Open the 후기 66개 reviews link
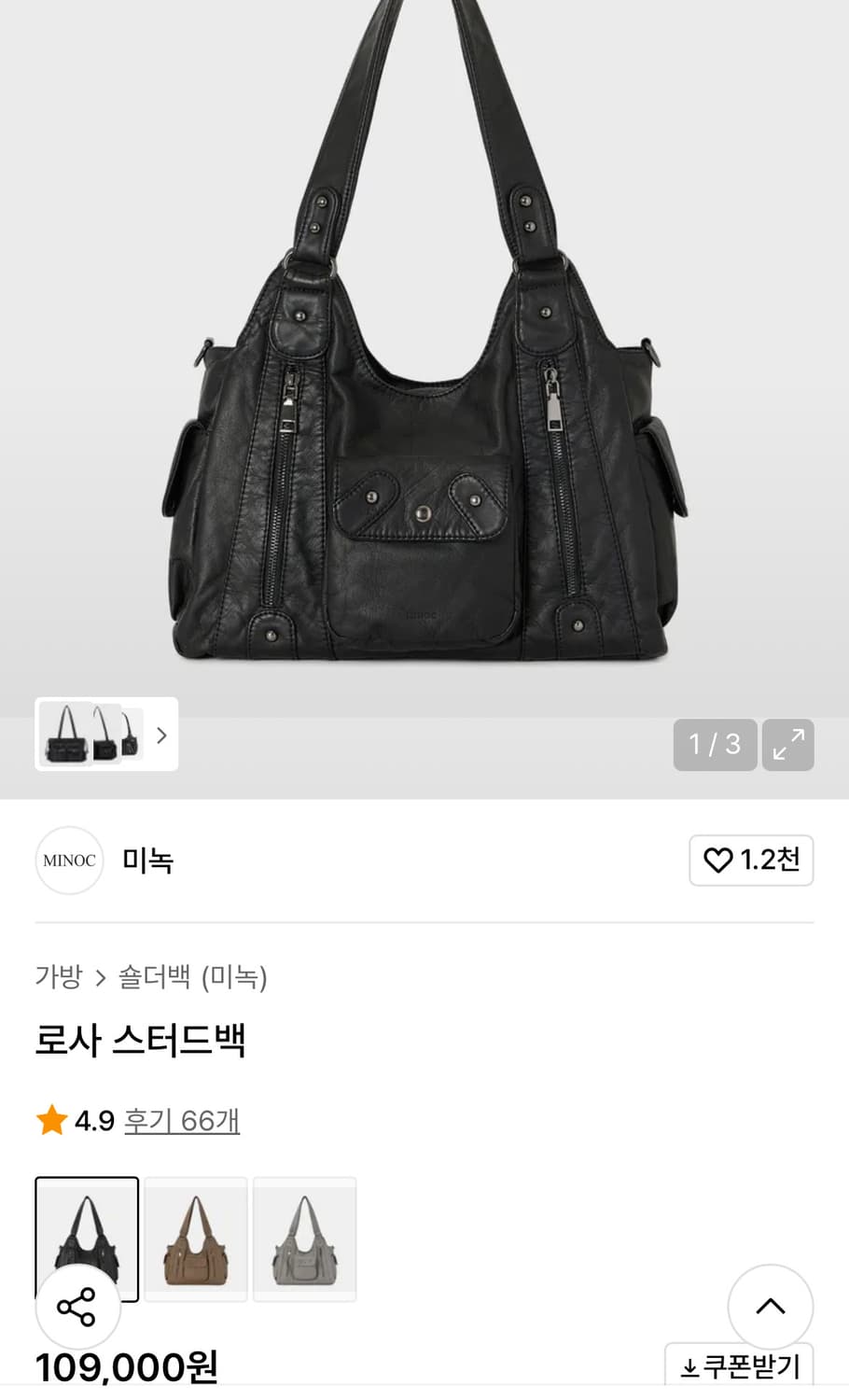The width and height of the screenshot is (849, 1400). click(182, 1120)
